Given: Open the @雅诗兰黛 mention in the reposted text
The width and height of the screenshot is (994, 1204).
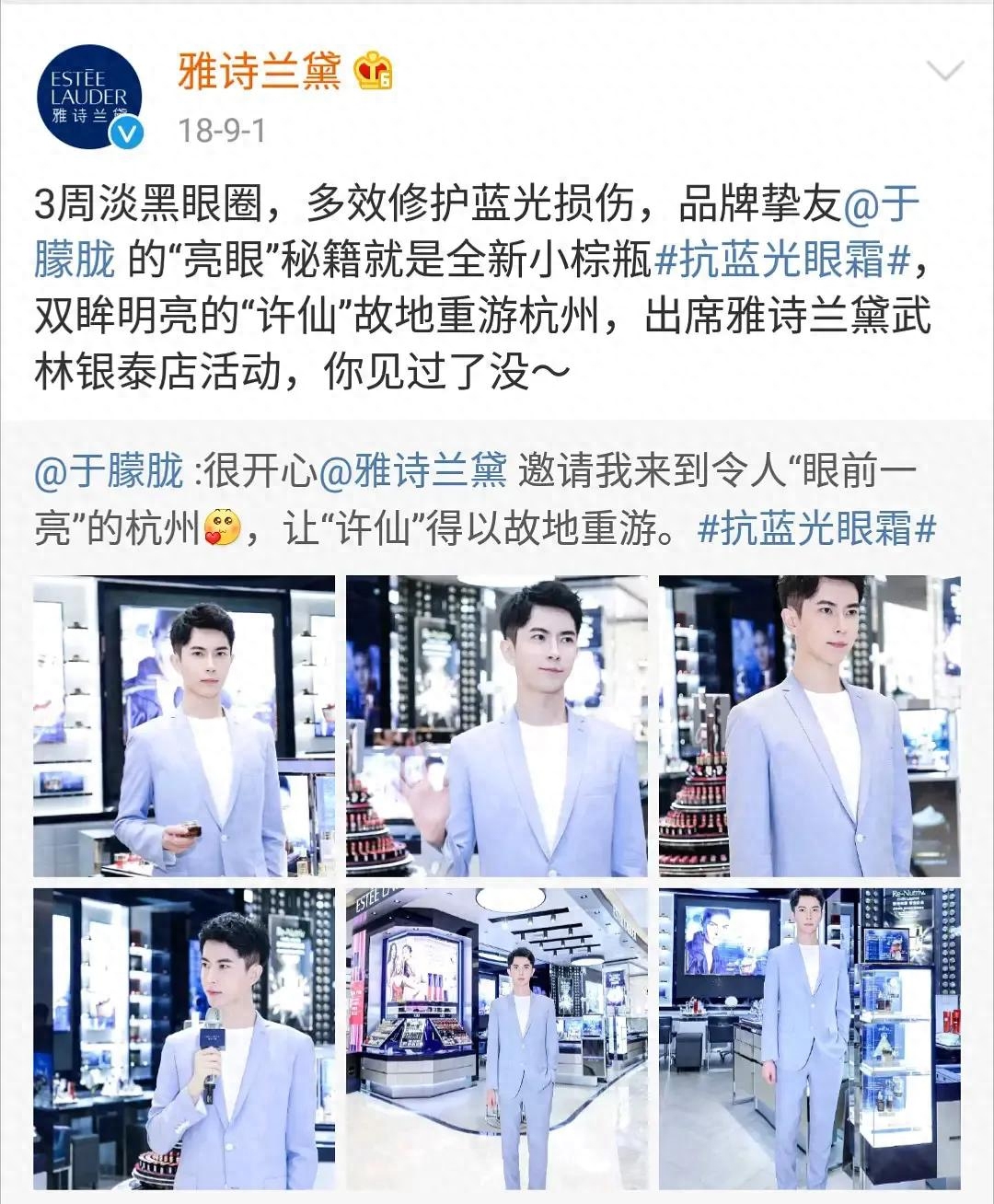Looking at the screenshot, I should (x=412, y=471).
